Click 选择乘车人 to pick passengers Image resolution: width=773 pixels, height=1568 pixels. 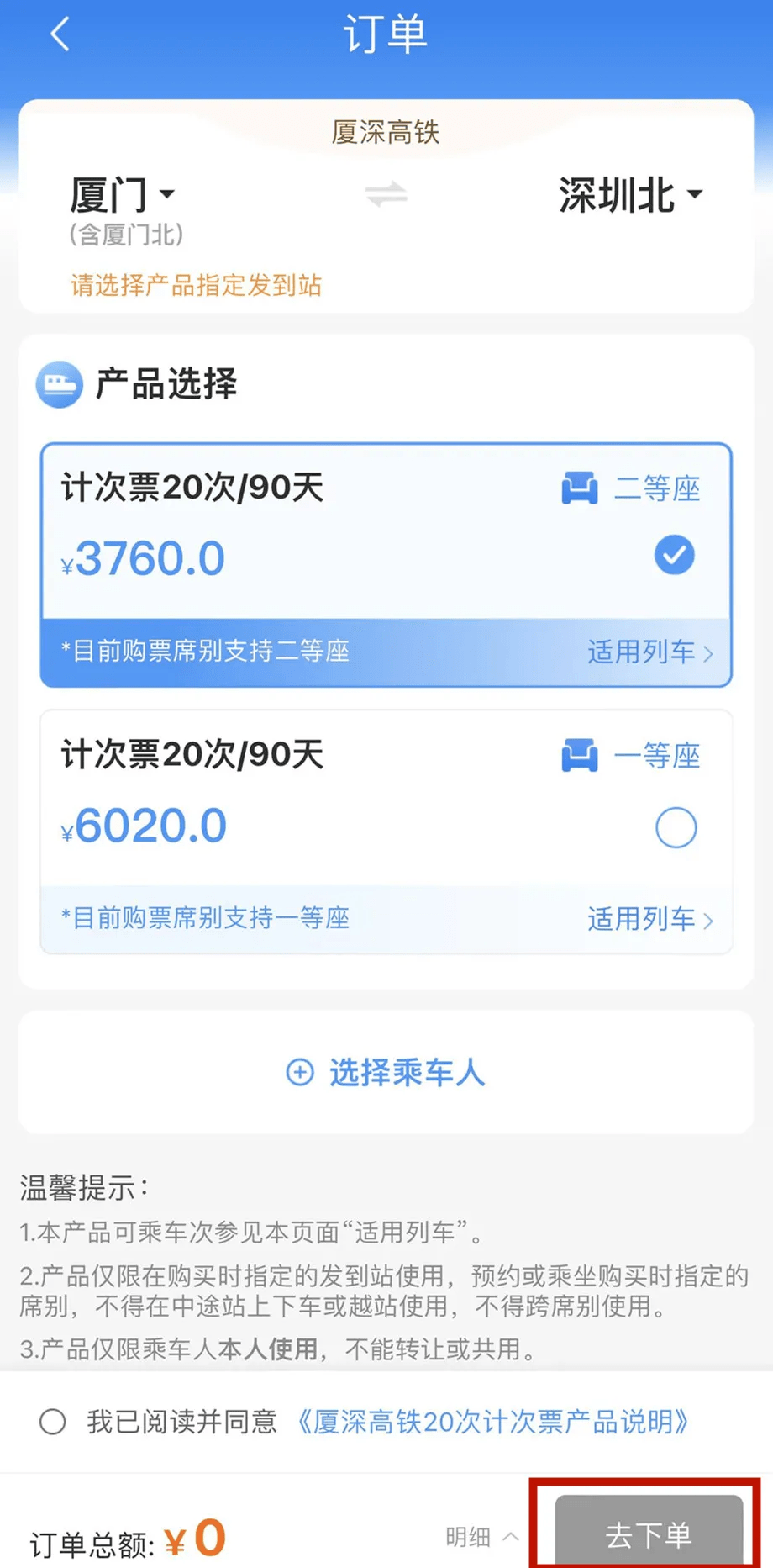pos(406,1073)
